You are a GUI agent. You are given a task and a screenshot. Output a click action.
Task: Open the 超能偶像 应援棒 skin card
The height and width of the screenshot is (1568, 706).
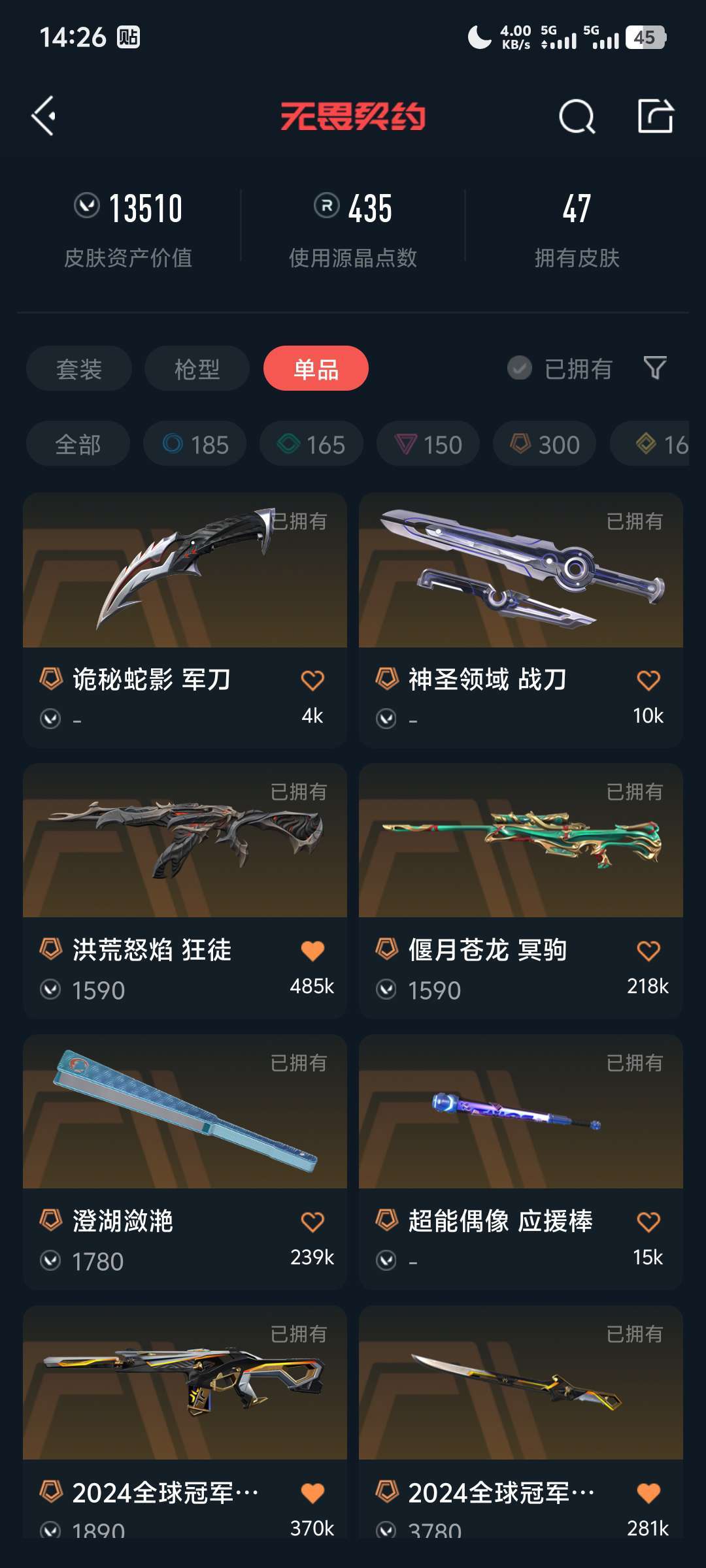521,1162
